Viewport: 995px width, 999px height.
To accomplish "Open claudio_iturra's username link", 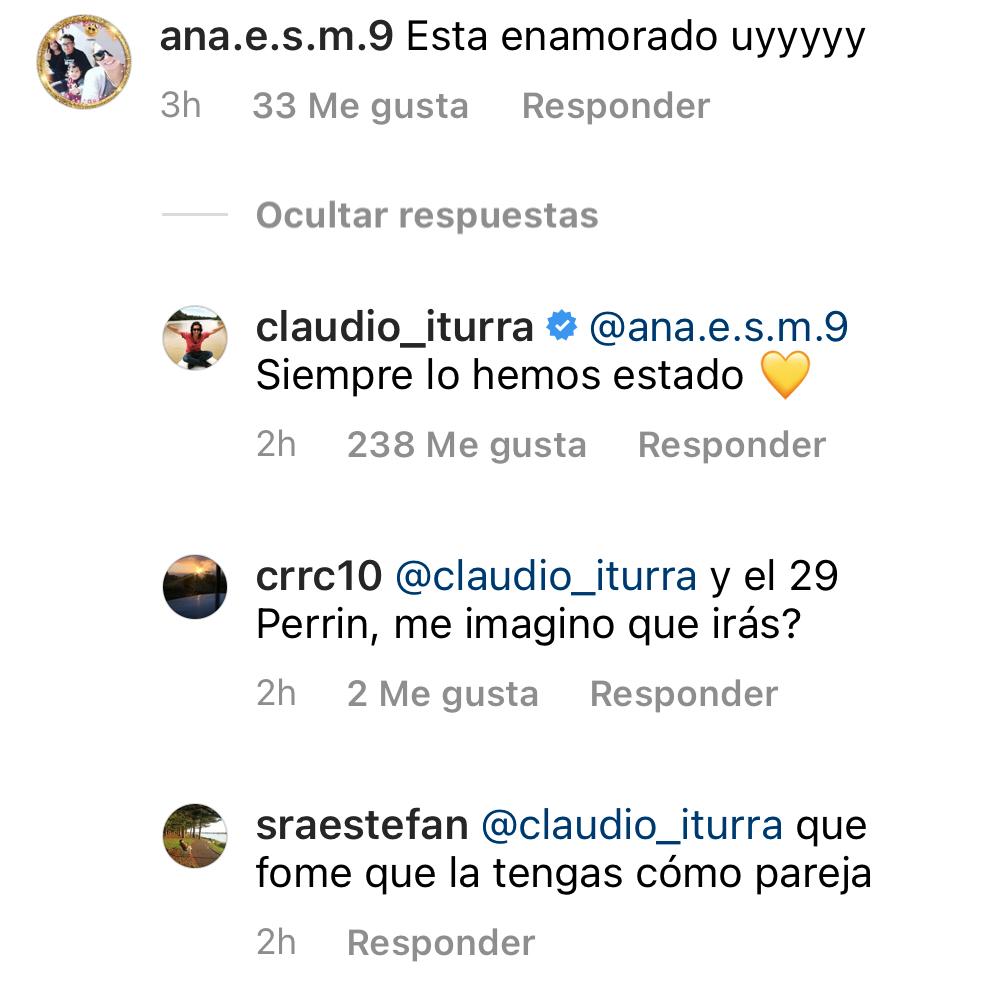I will point(395,327).
